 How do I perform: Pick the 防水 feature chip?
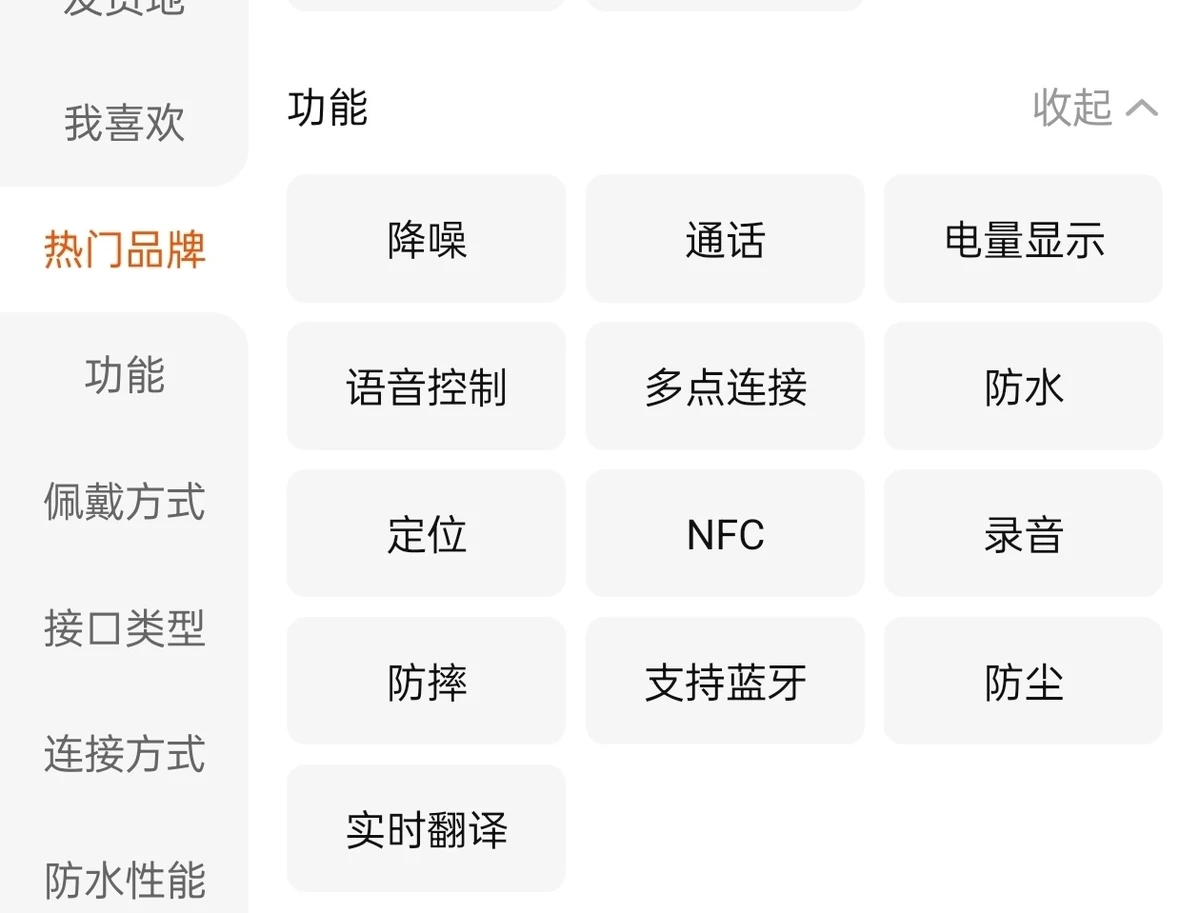[x=1023, y=387]
